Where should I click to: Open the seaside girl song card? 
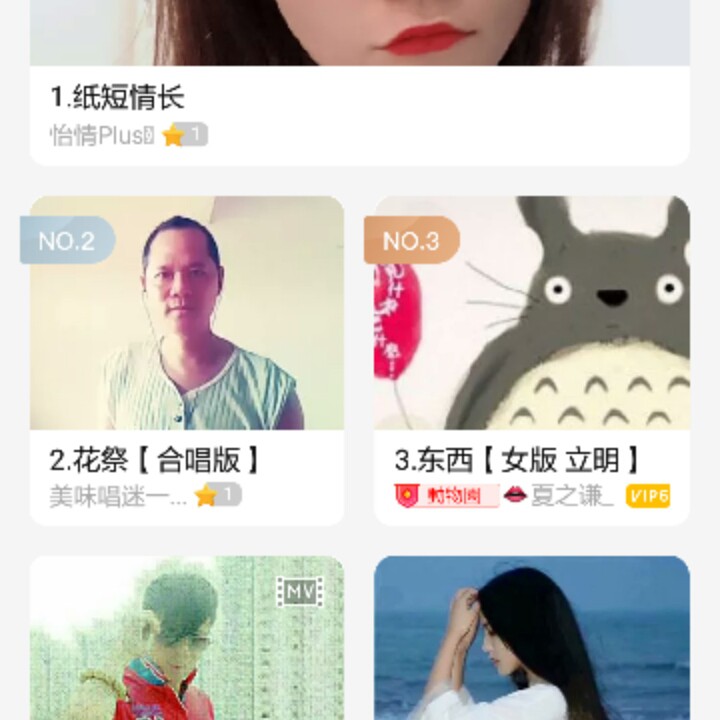[x=531, y=640]
